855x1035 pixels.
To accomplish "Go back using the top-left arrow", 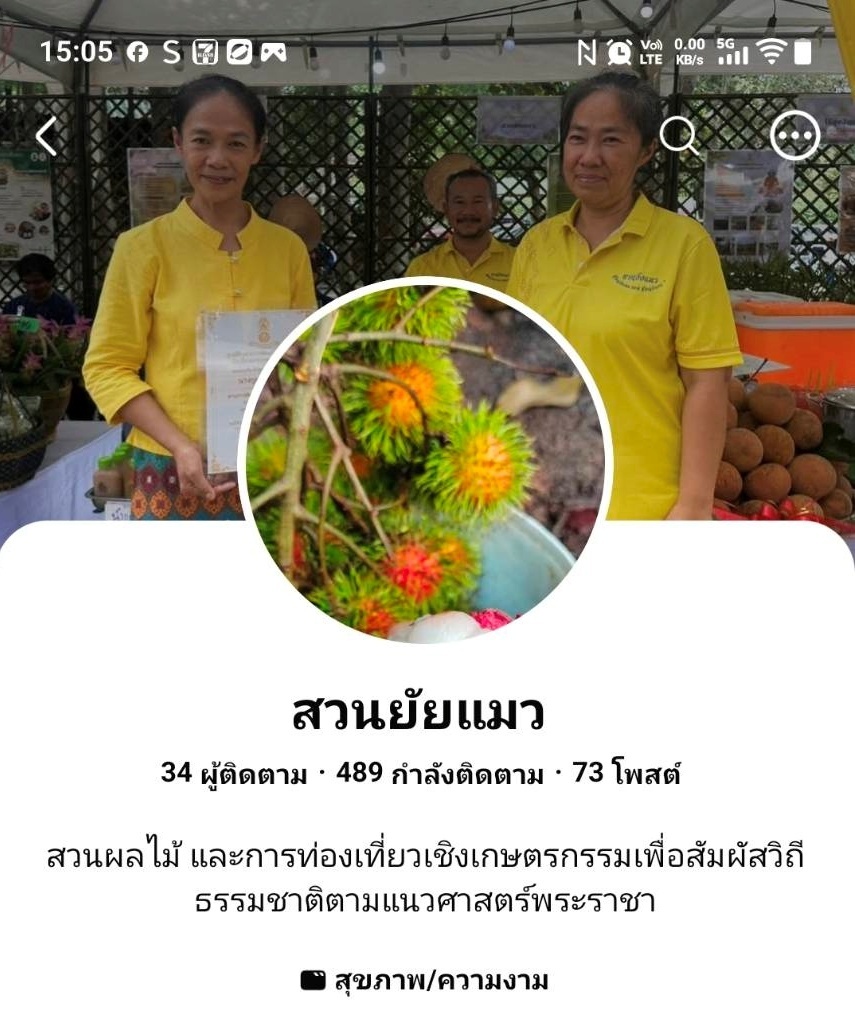I will (x=46, y=136).
